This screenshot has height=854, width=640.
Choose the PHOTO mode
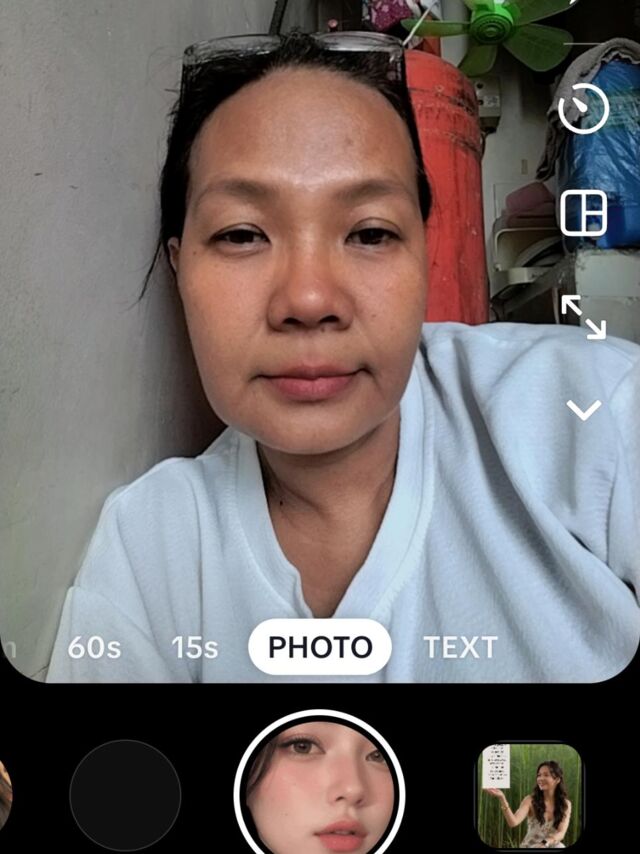click(320, 648)
